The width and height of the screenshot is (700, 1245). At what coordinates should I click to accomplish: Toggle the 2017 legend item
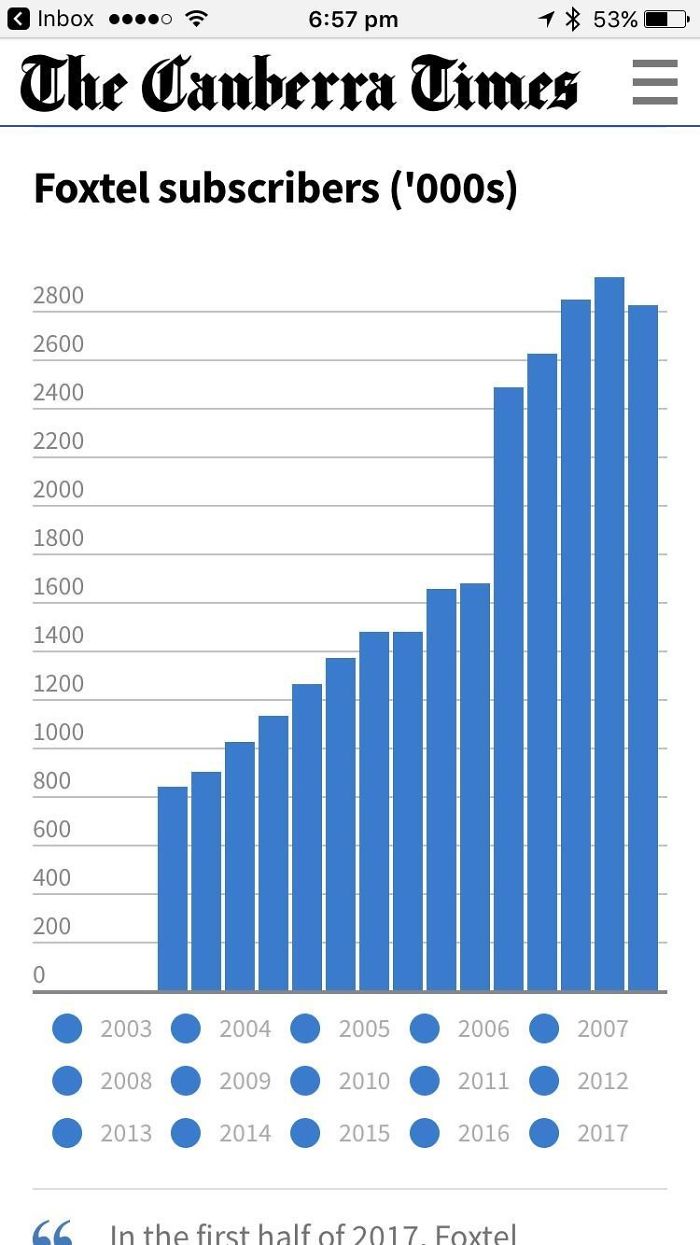(579, 1132)
